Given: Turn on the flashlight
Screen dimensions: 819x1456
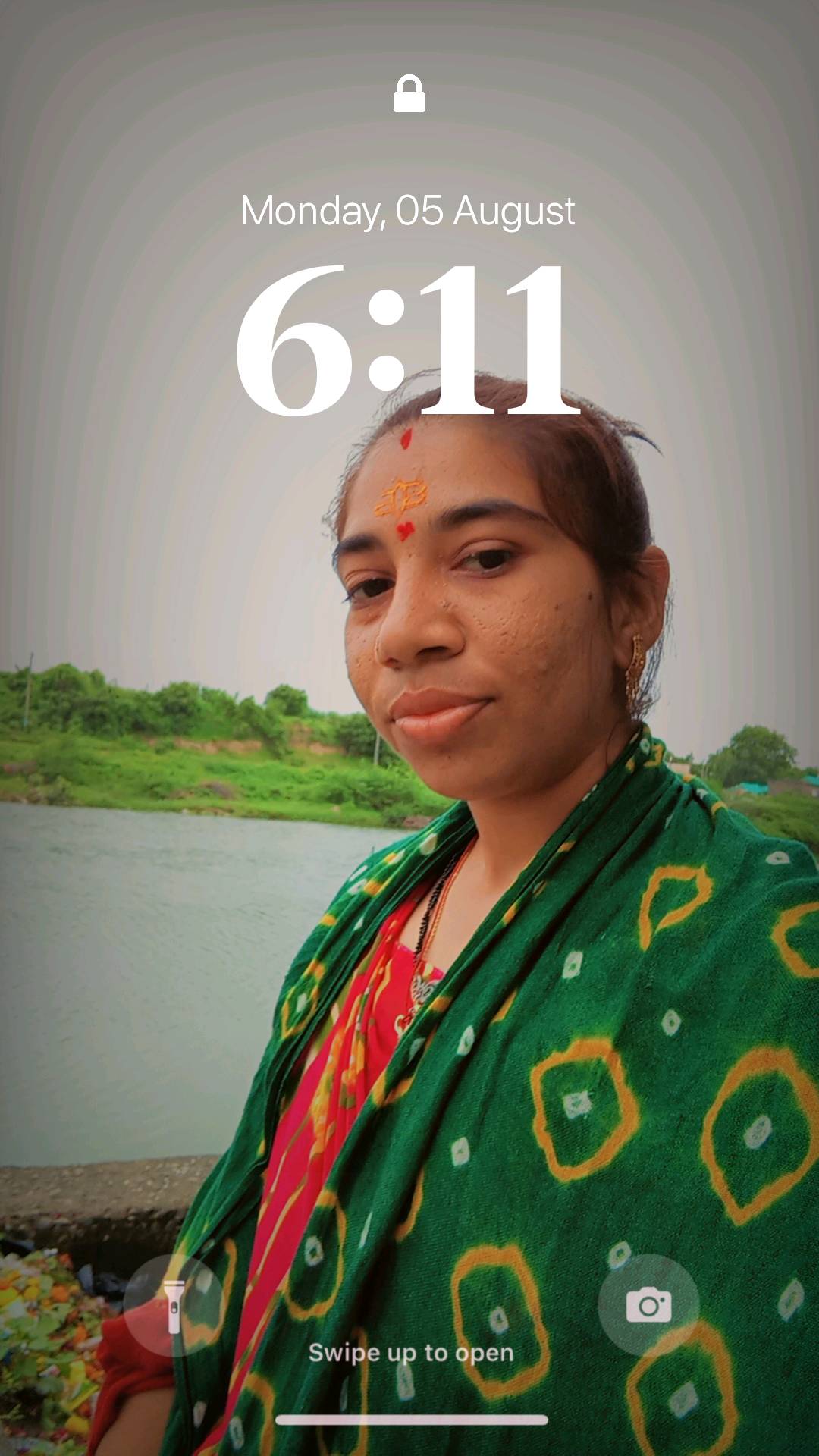Looking at the screenshot, I should click(x=174, y=1306).
